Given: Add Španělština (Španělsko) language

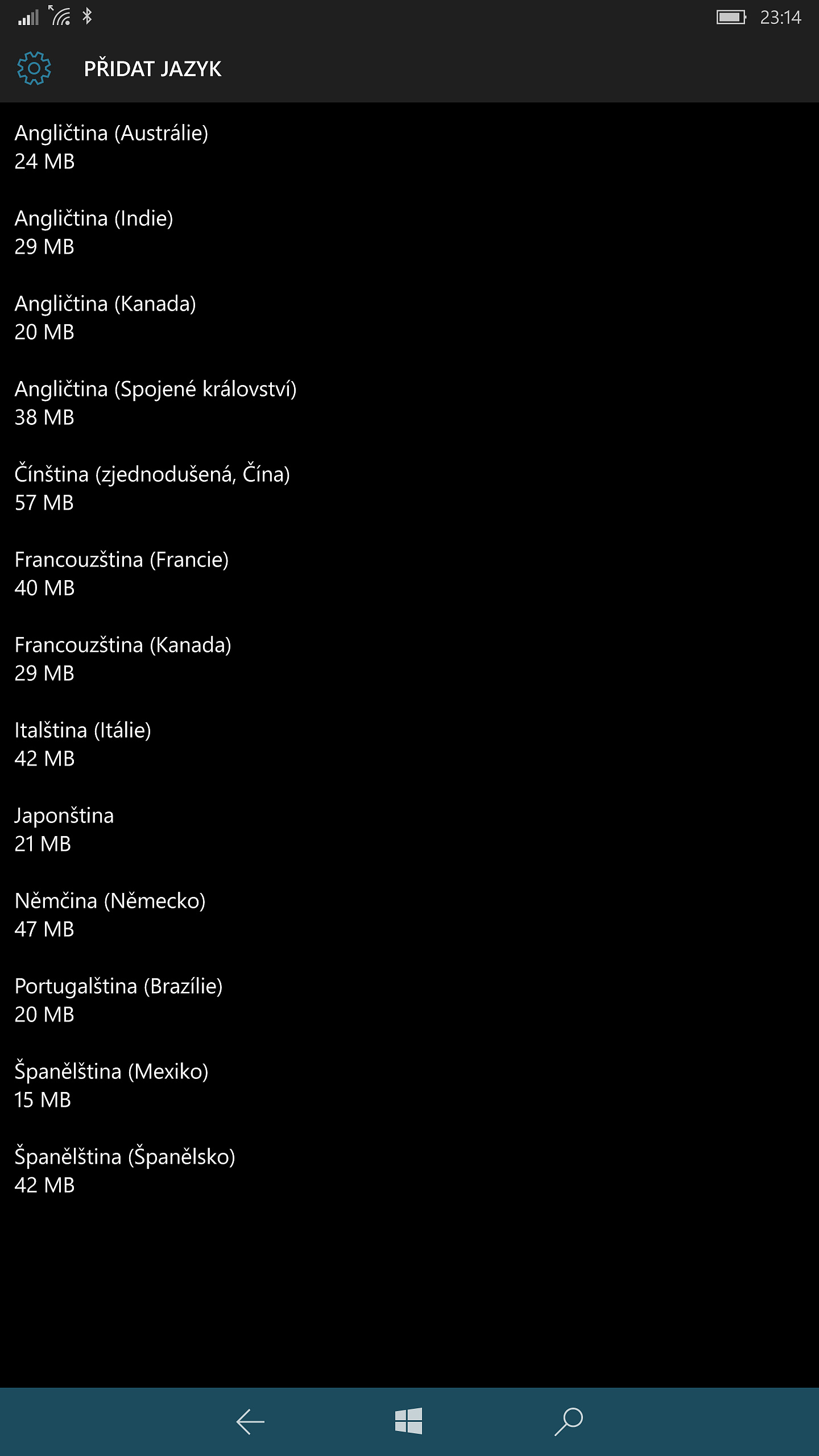Looking at the screenshot, I should (x=409, y=1170).
